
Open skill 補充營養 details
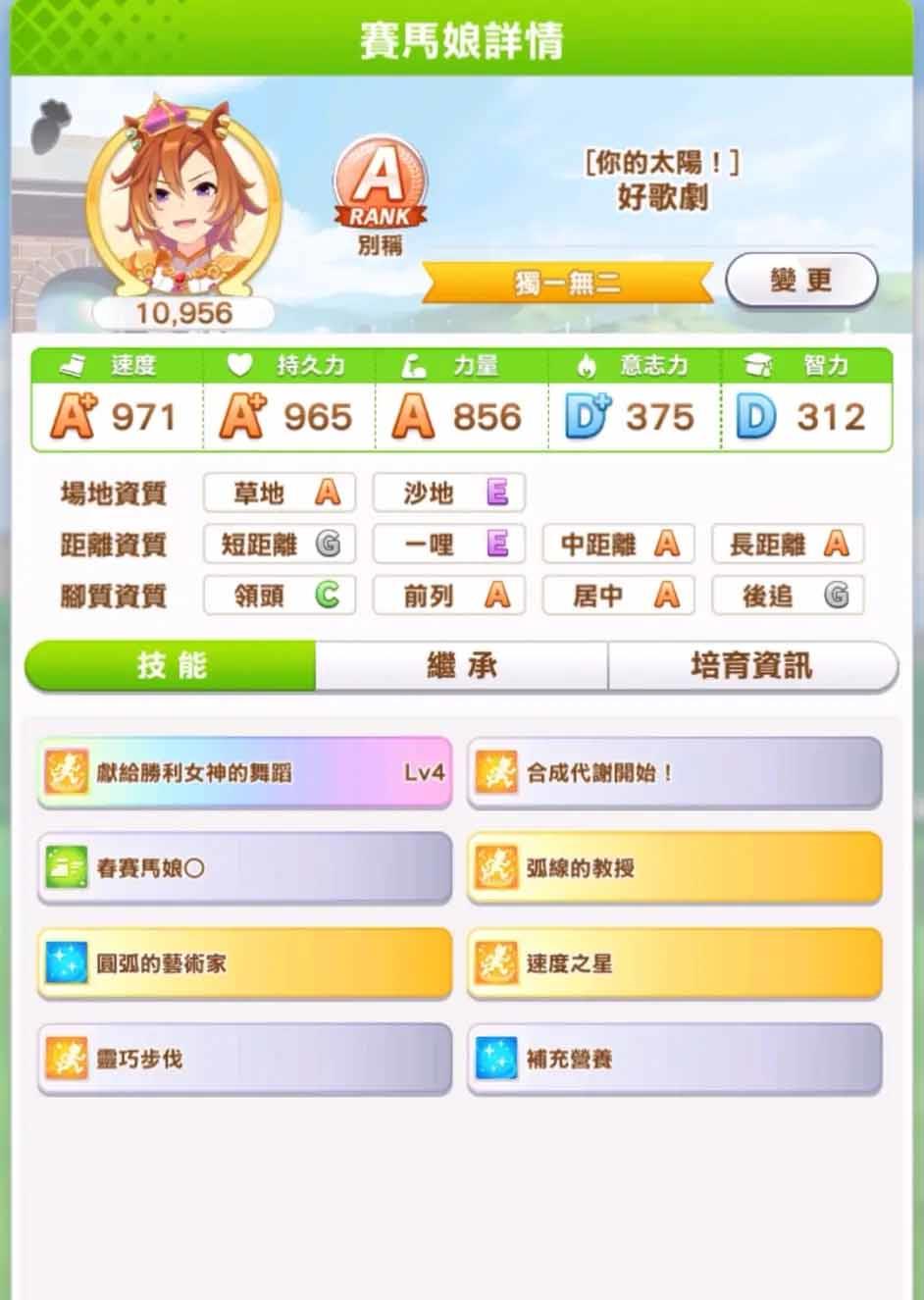[674, 1059]
